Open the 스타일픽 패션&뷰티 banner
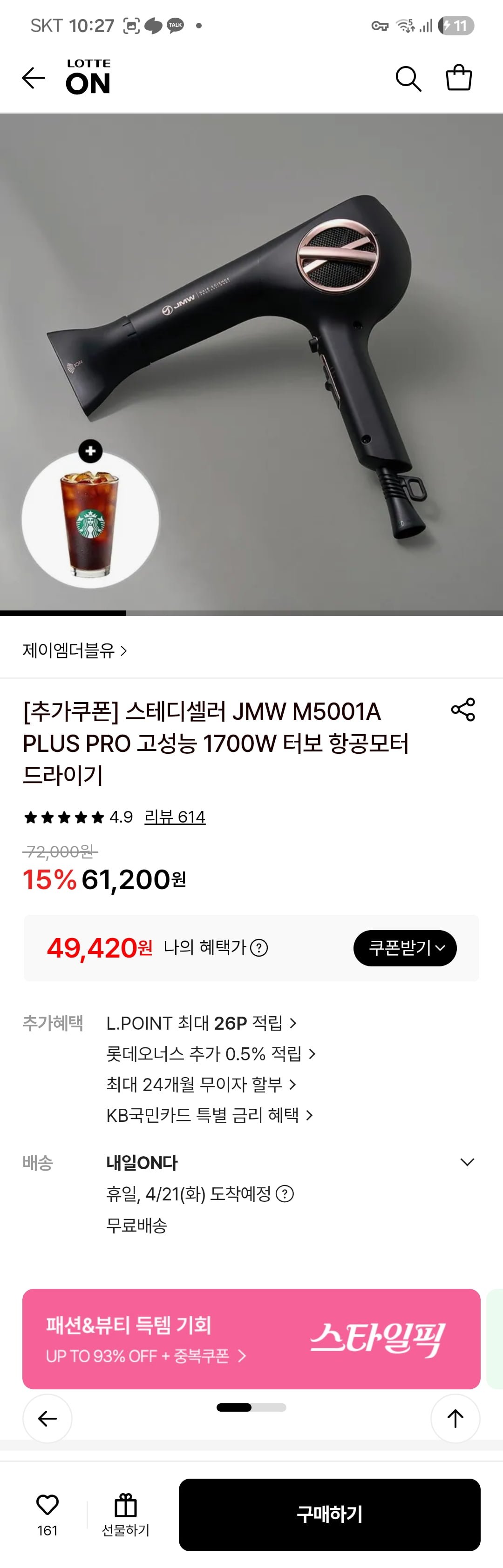This screenshot has height=1568, width=503. pos(251,1339)
